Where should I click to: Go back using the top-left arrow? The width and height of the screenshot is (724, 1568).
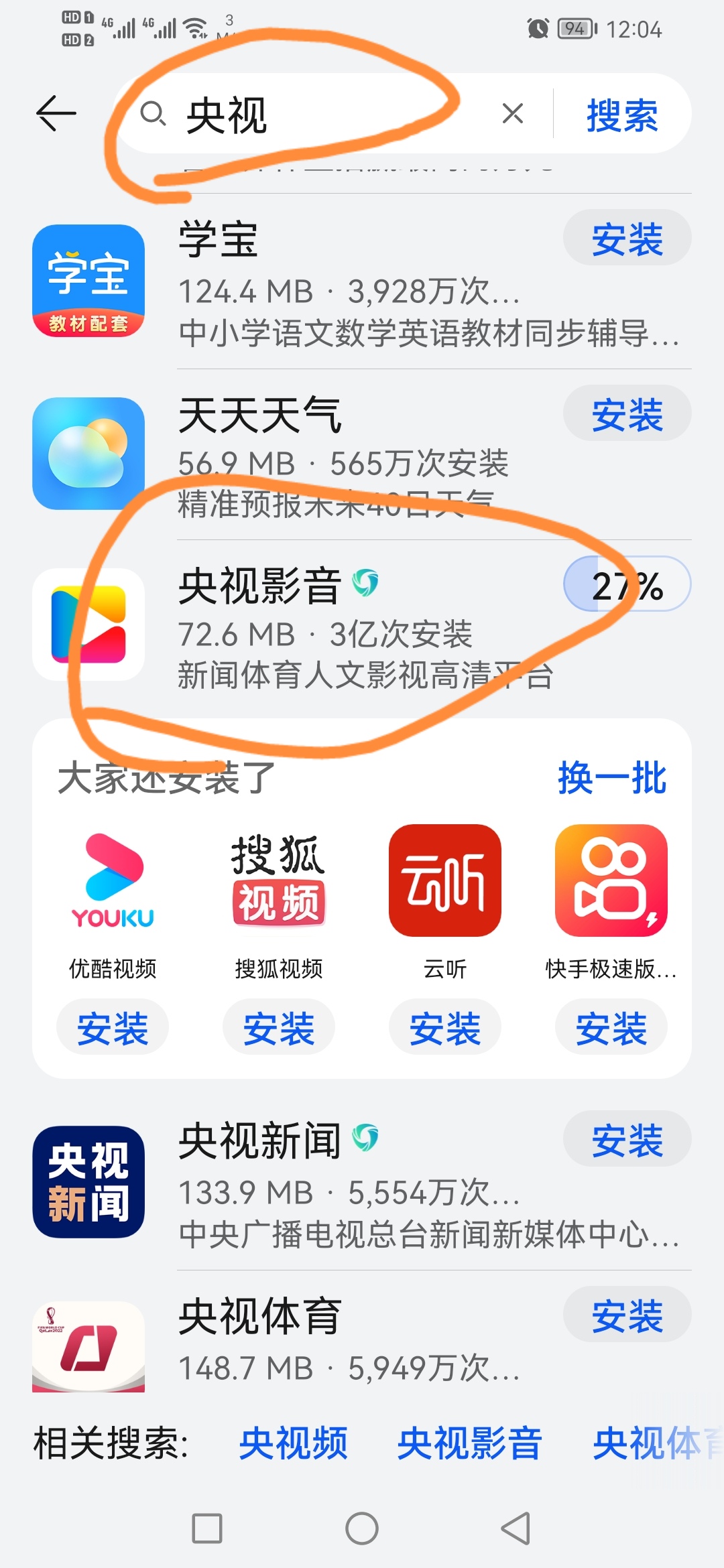56,113
